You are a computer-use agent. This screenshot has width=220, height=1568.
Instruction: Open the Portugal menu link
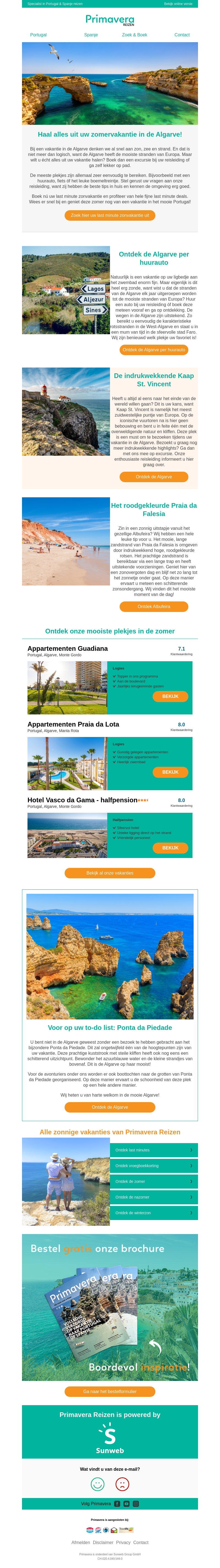click(x=38, y=35)
